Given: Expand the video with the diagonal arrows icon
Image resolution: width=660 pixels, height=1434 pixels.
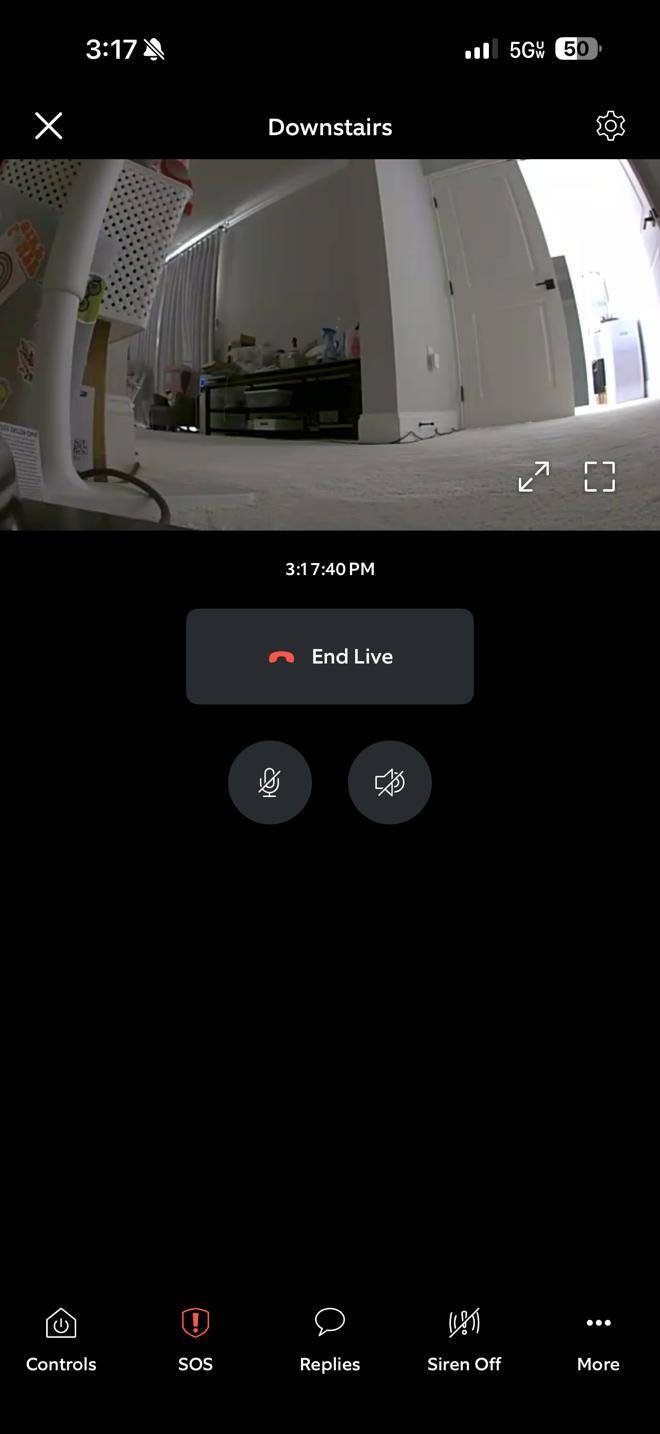Looking at the screenshot, I should pyautogui.click(x=534, y=477).
